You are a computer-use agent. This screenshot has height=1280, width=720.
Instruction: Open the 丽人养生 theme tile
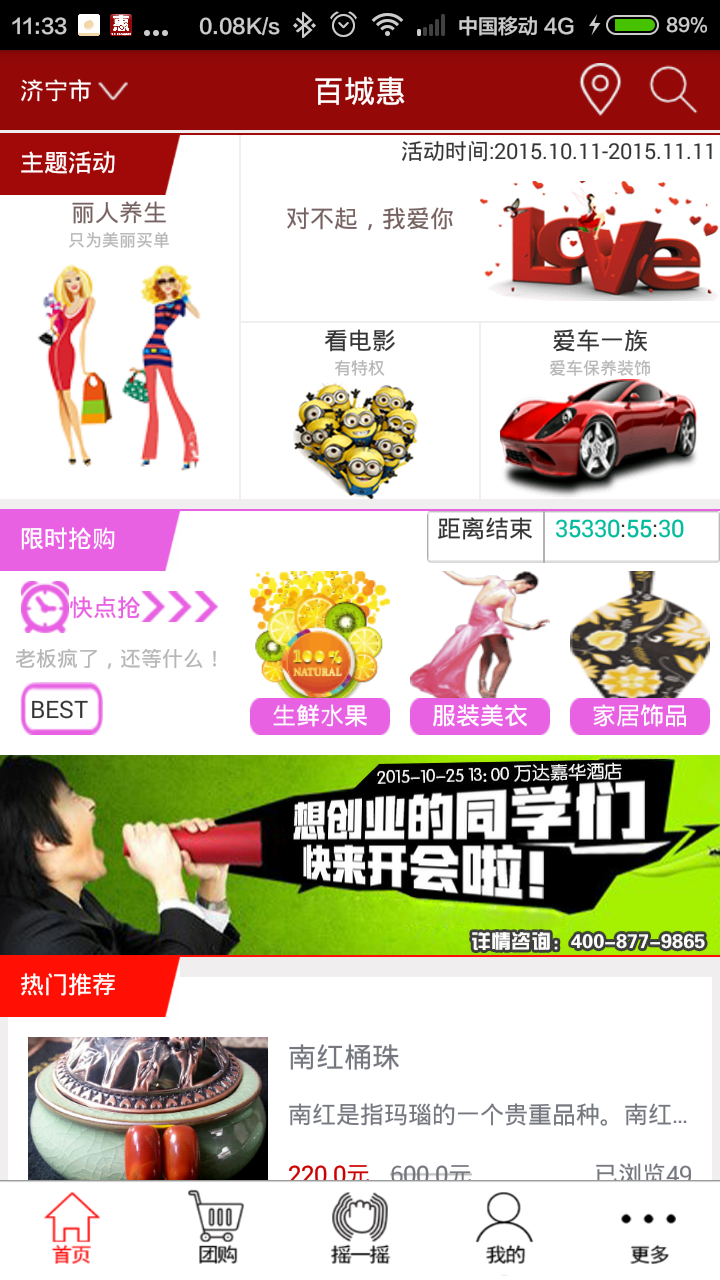119,340
